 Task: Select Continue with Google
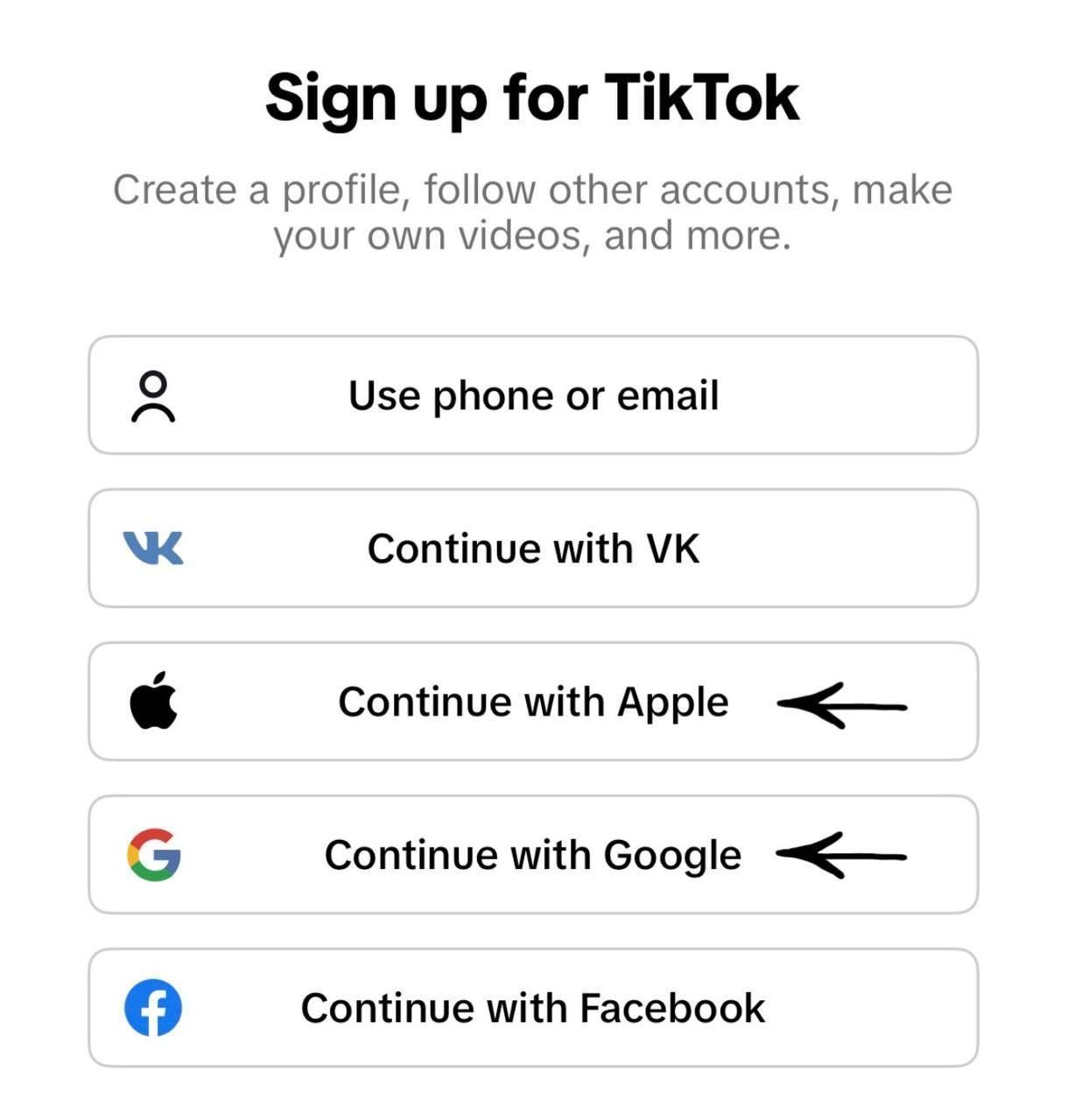point(532,855)
